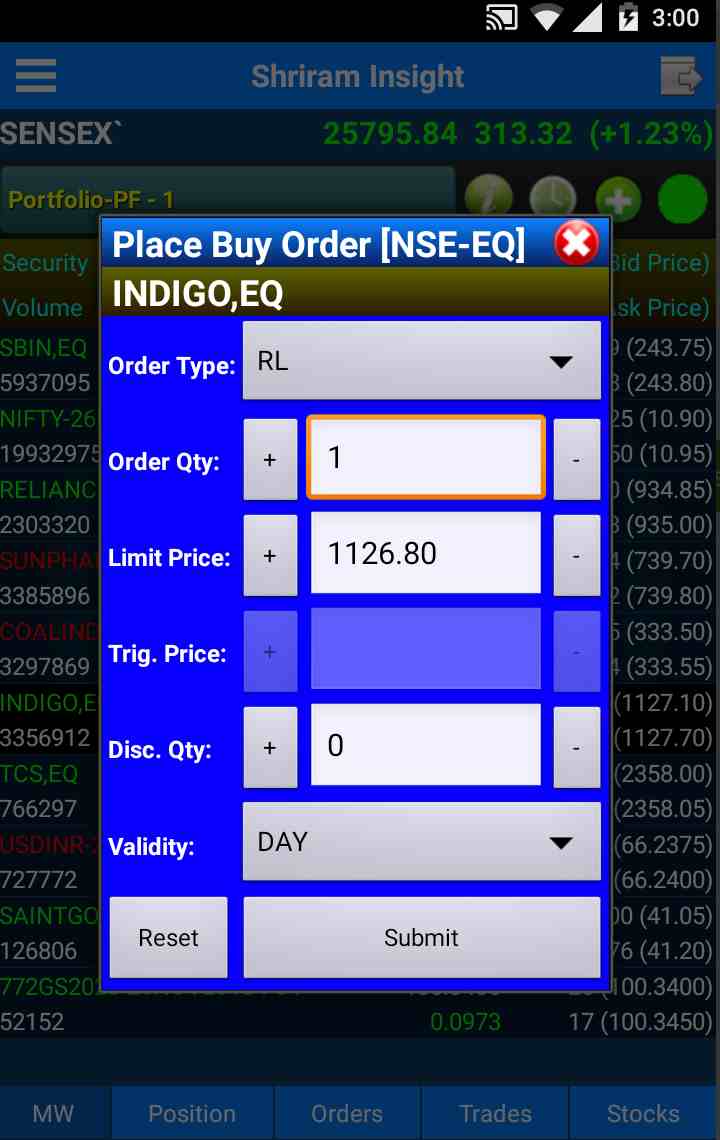Increase the Limit Price with plus
Viewport: 720px width, 1140px height.
270,555
